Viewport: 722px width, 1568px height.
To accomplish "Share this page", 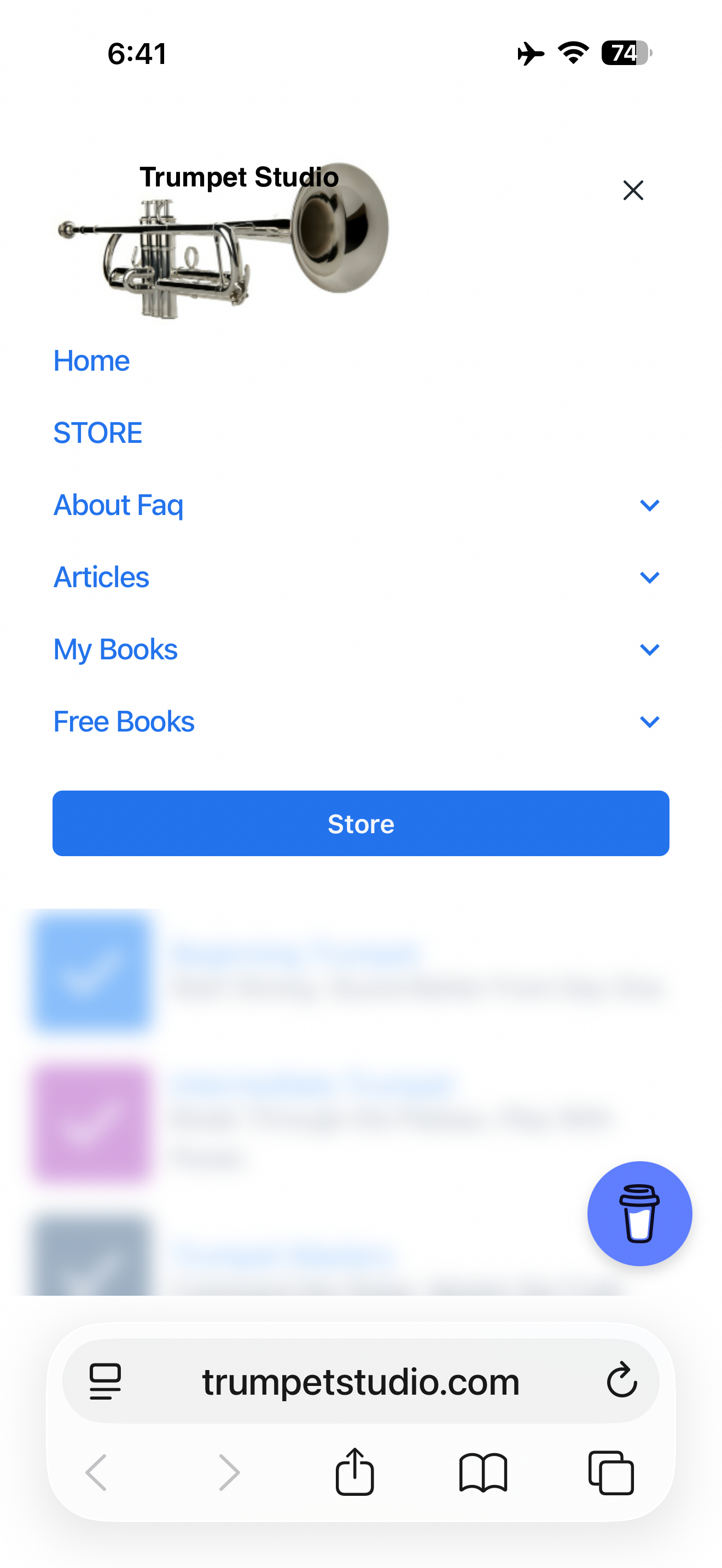I will 354,1472.
